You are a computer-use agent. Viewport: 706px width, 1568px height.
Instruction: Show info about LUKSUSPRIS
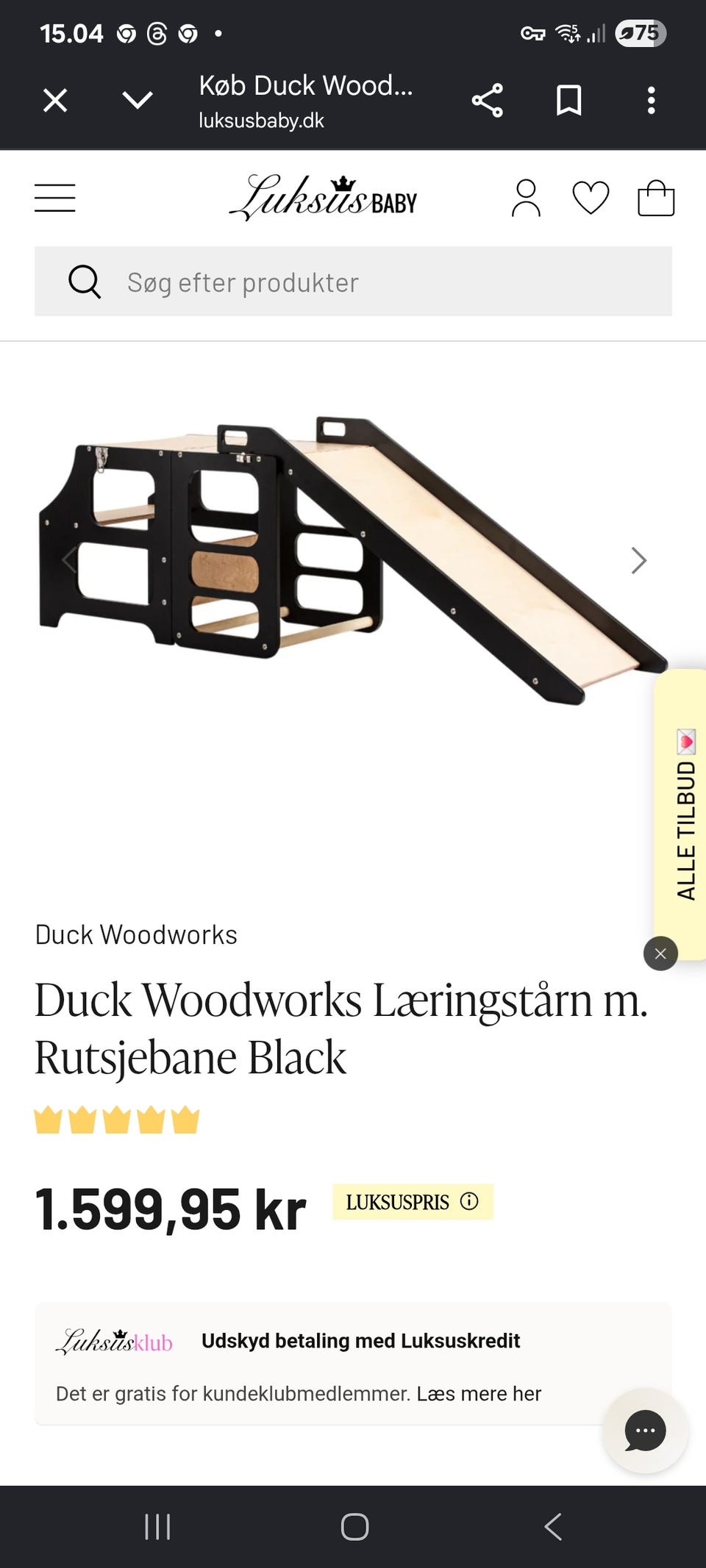tap(469, 1201)
